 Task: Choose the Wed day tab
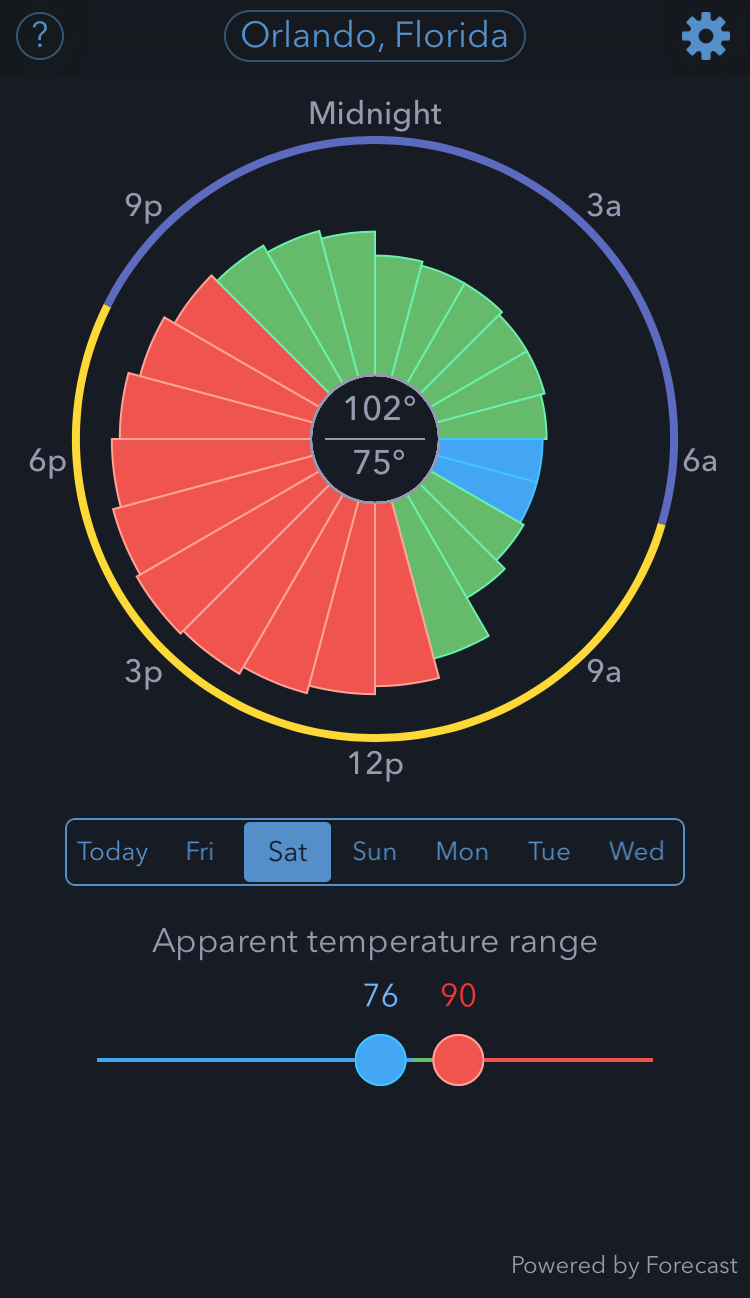[x=637, y=852]
